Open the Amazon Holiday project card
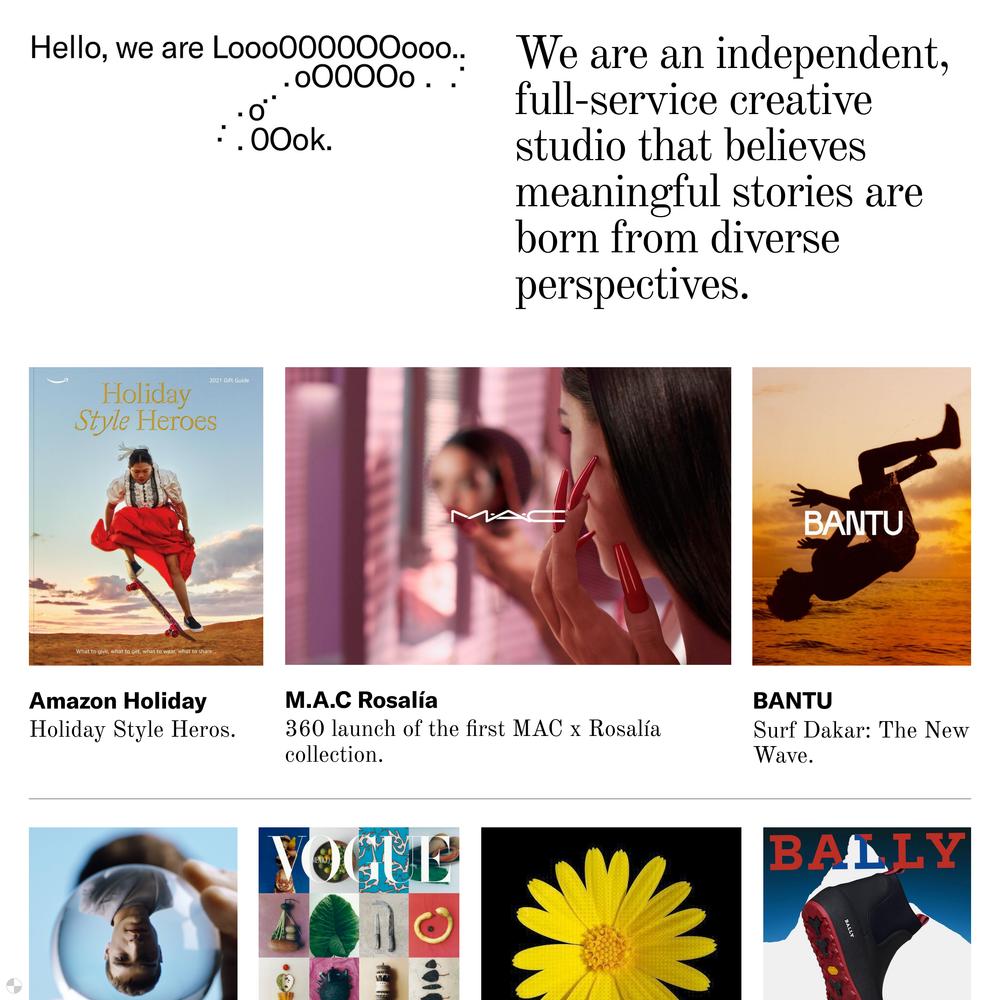 [146, 516]
